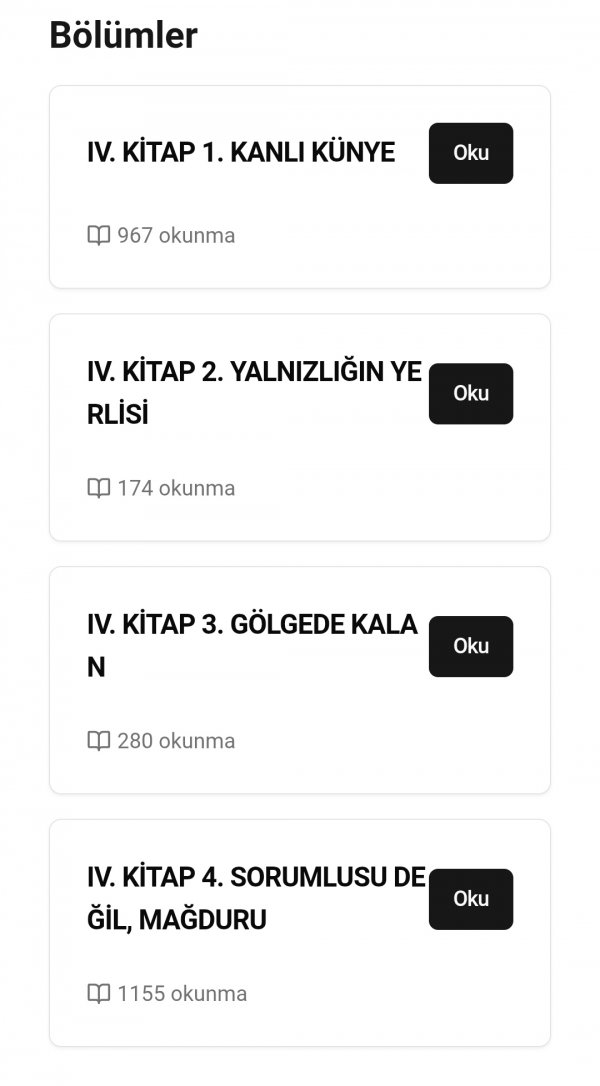
Task: Tap Oku button for 1. KANLI KÜNYE
Action: [x=470, y=153]
